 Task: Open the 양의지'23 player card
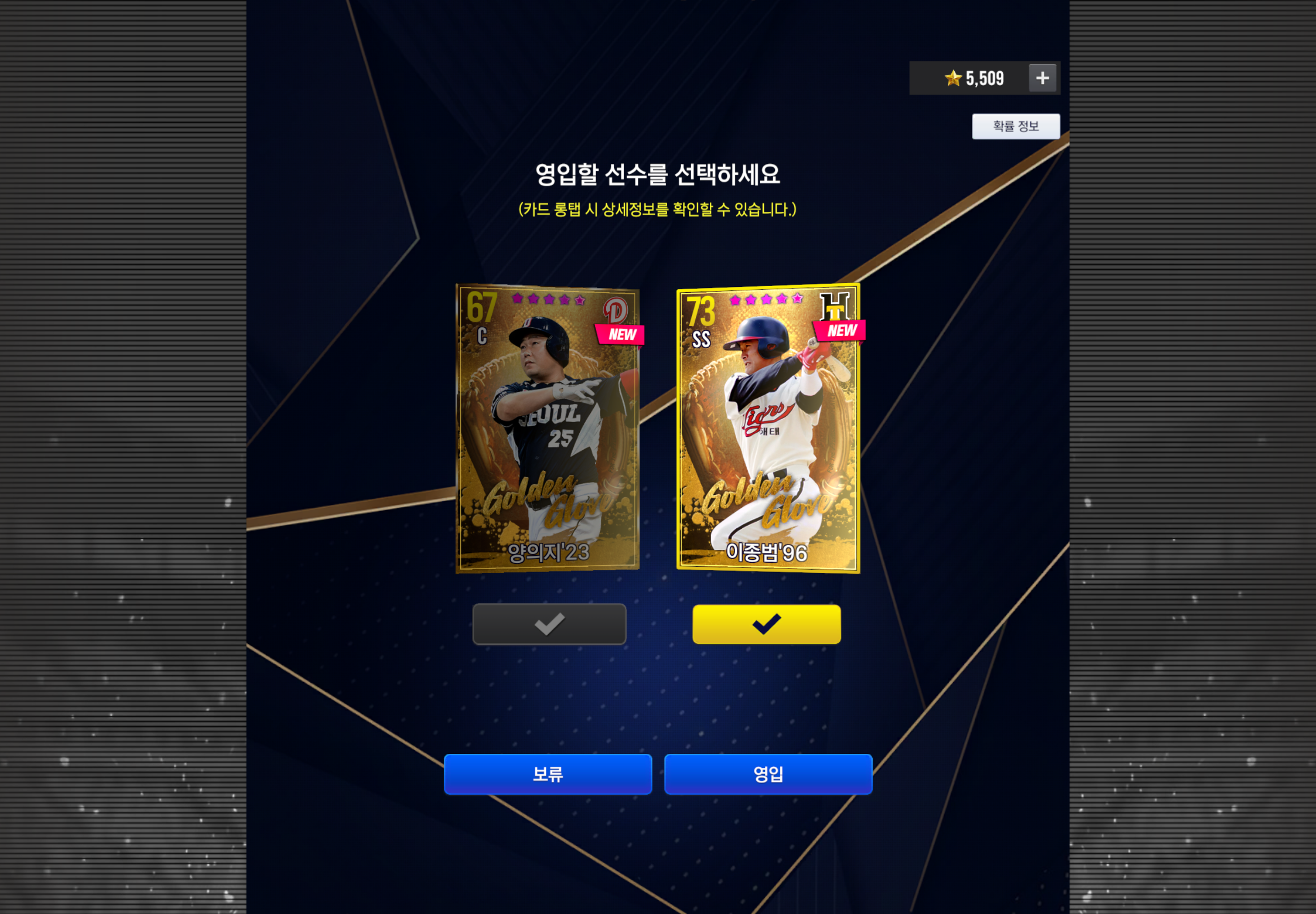[x=547, y=428]
